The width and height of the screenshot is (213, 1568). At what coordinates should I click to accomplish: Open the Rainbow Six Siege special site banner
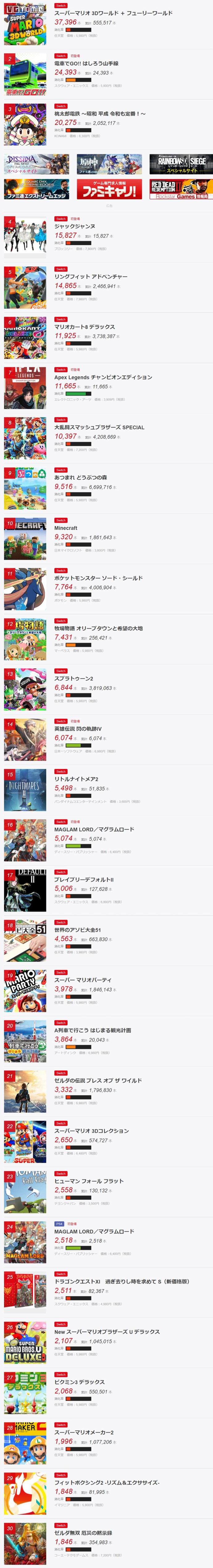[x=181, y=164]
